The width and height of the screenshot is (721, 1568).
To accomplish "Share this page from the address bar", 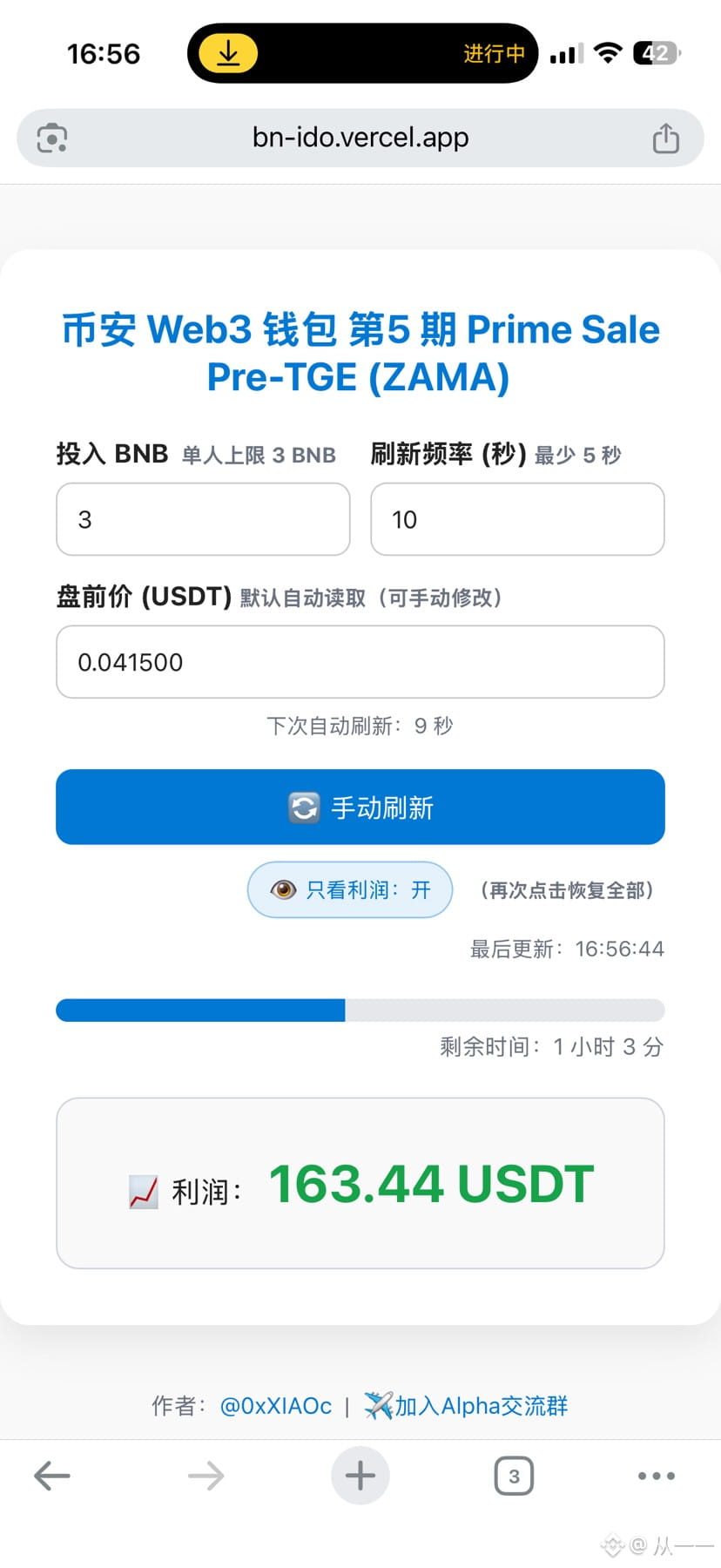I will 666,139.
